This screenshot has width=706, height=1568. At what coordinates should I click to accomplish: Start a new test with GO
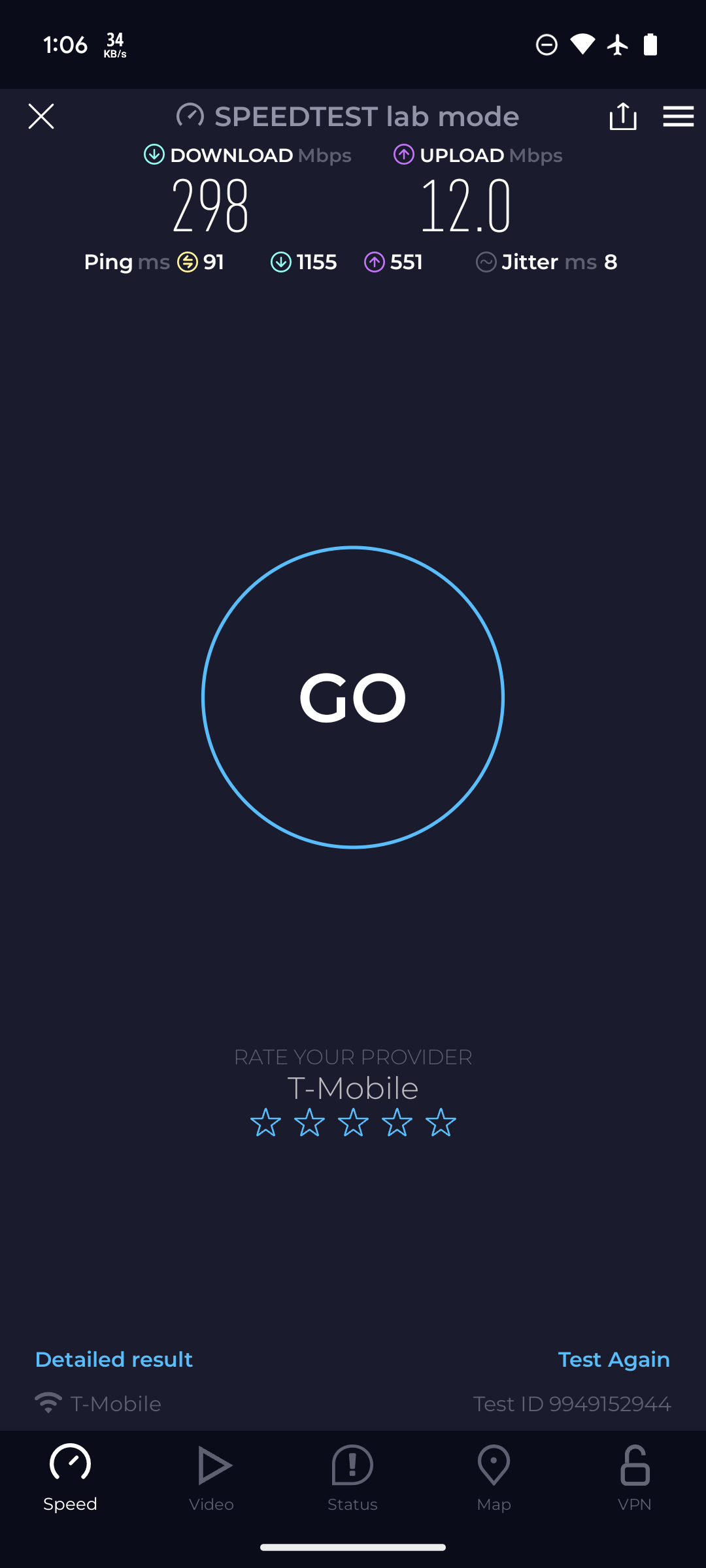point(353,697)
